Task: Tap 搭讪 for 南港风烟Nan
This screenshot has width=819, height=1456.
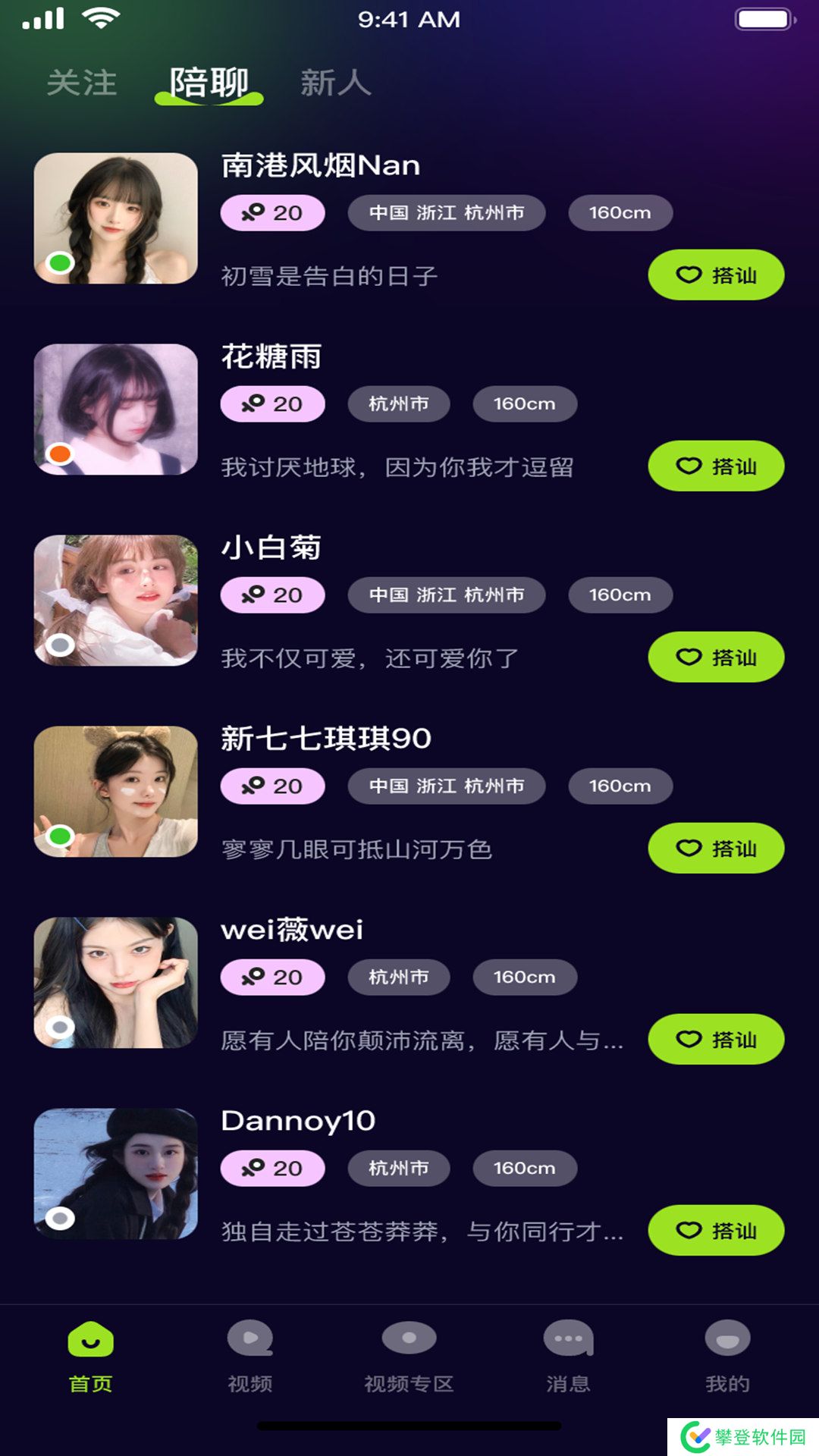Action: click(715, 275)
